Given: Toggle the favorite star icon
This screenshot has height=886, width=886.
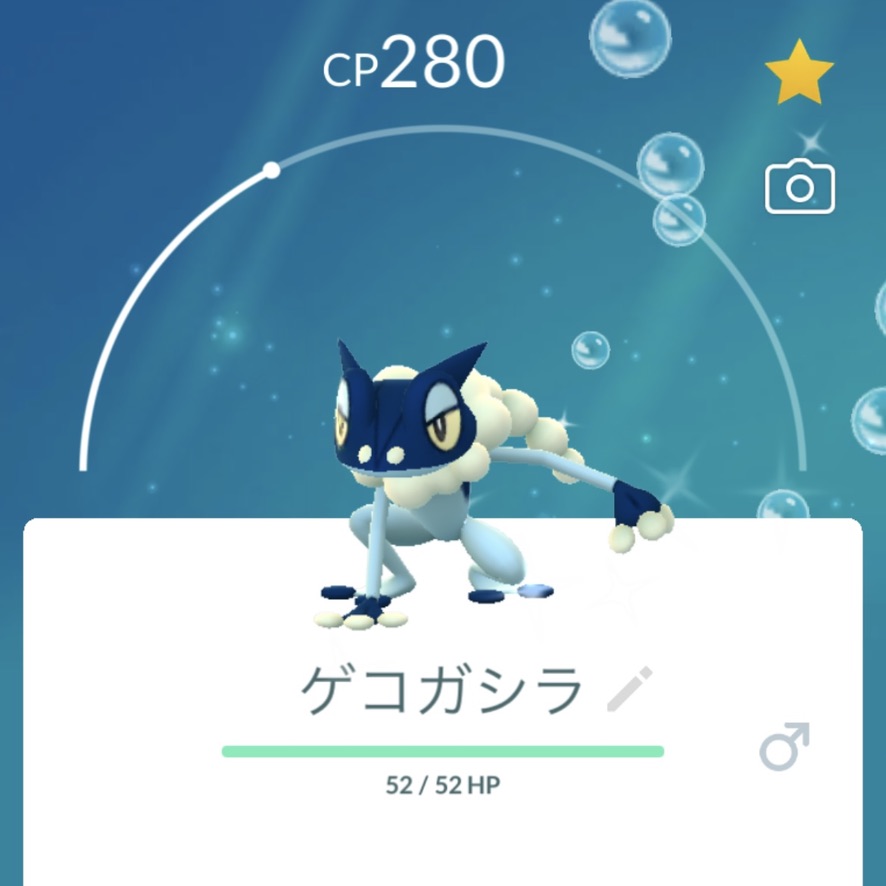Looking at the screenshot, I should point(799,73).
